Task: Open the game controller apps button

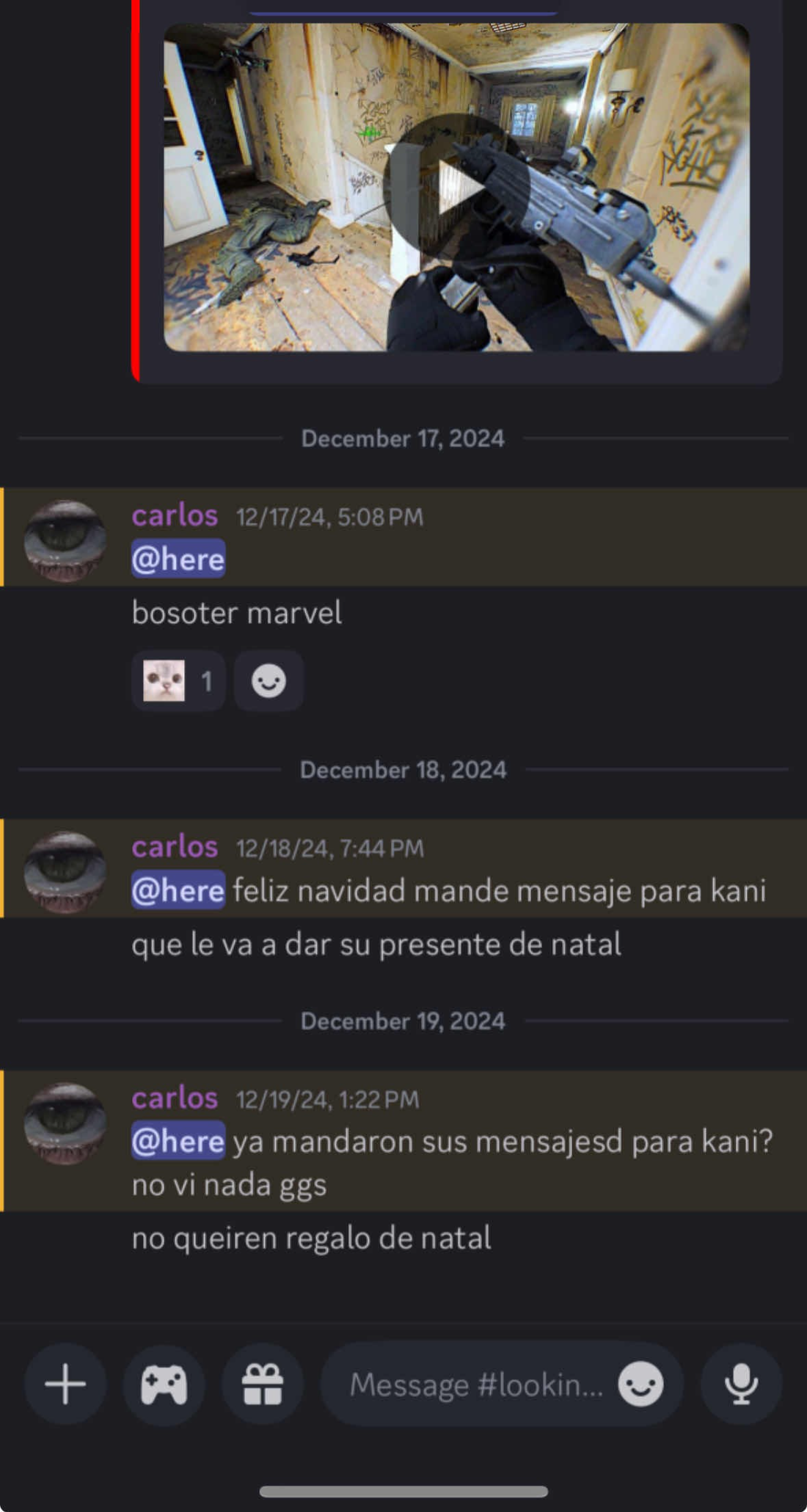Action: (x=164, y=1384)
